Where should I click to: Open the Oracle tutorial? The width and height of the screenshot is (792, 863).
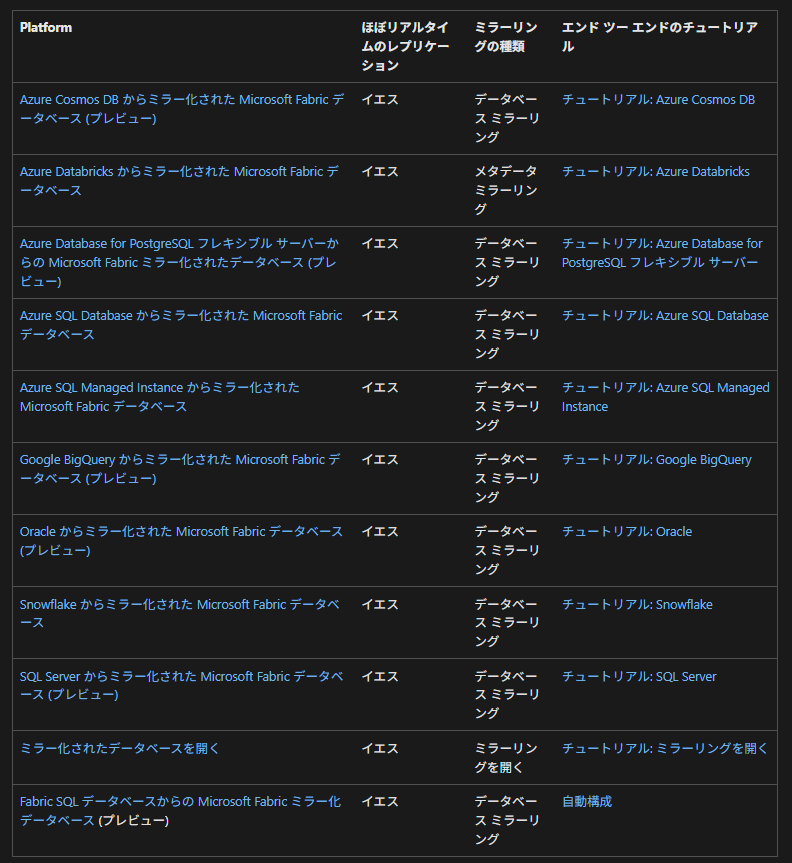pos(626,532)
